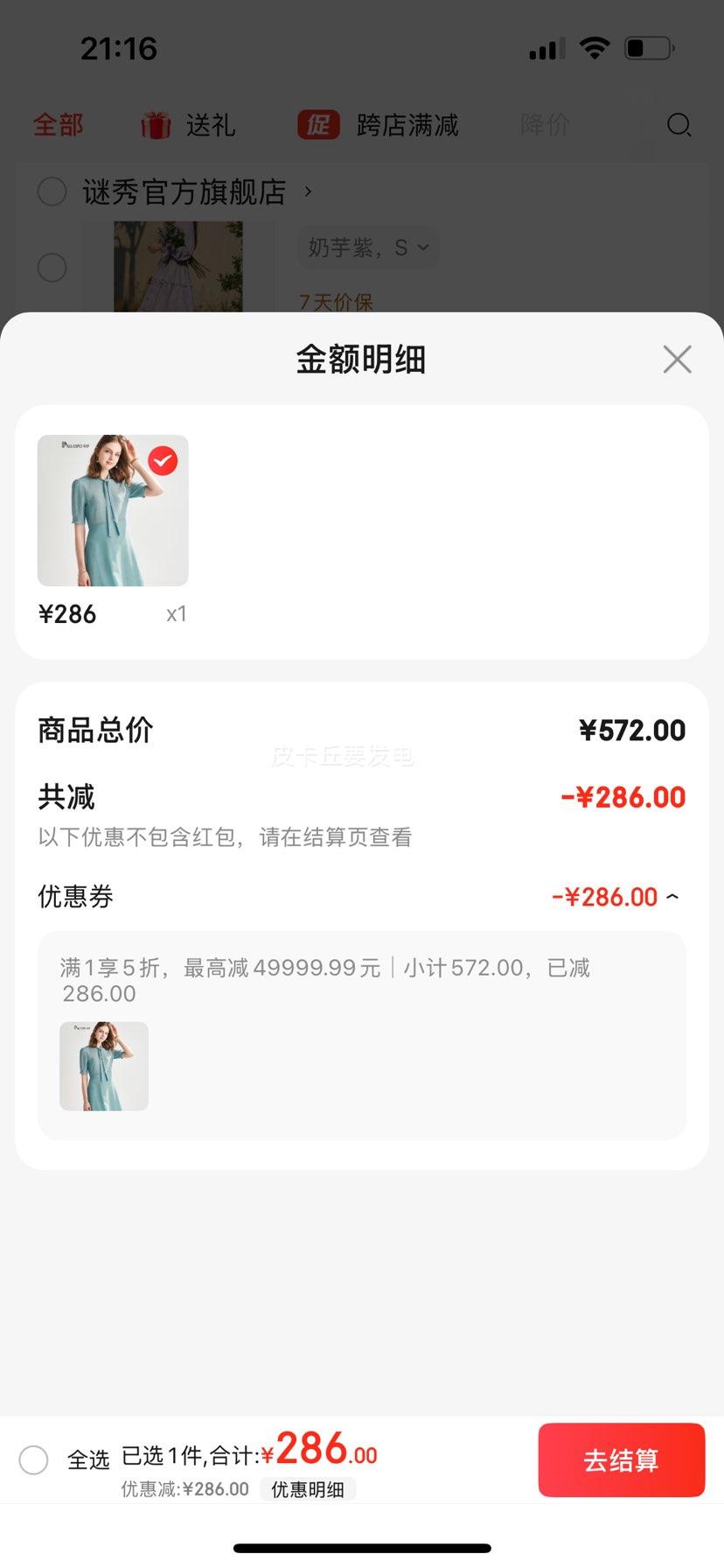Open search with the magnifier icon

[x=679, y=125]
